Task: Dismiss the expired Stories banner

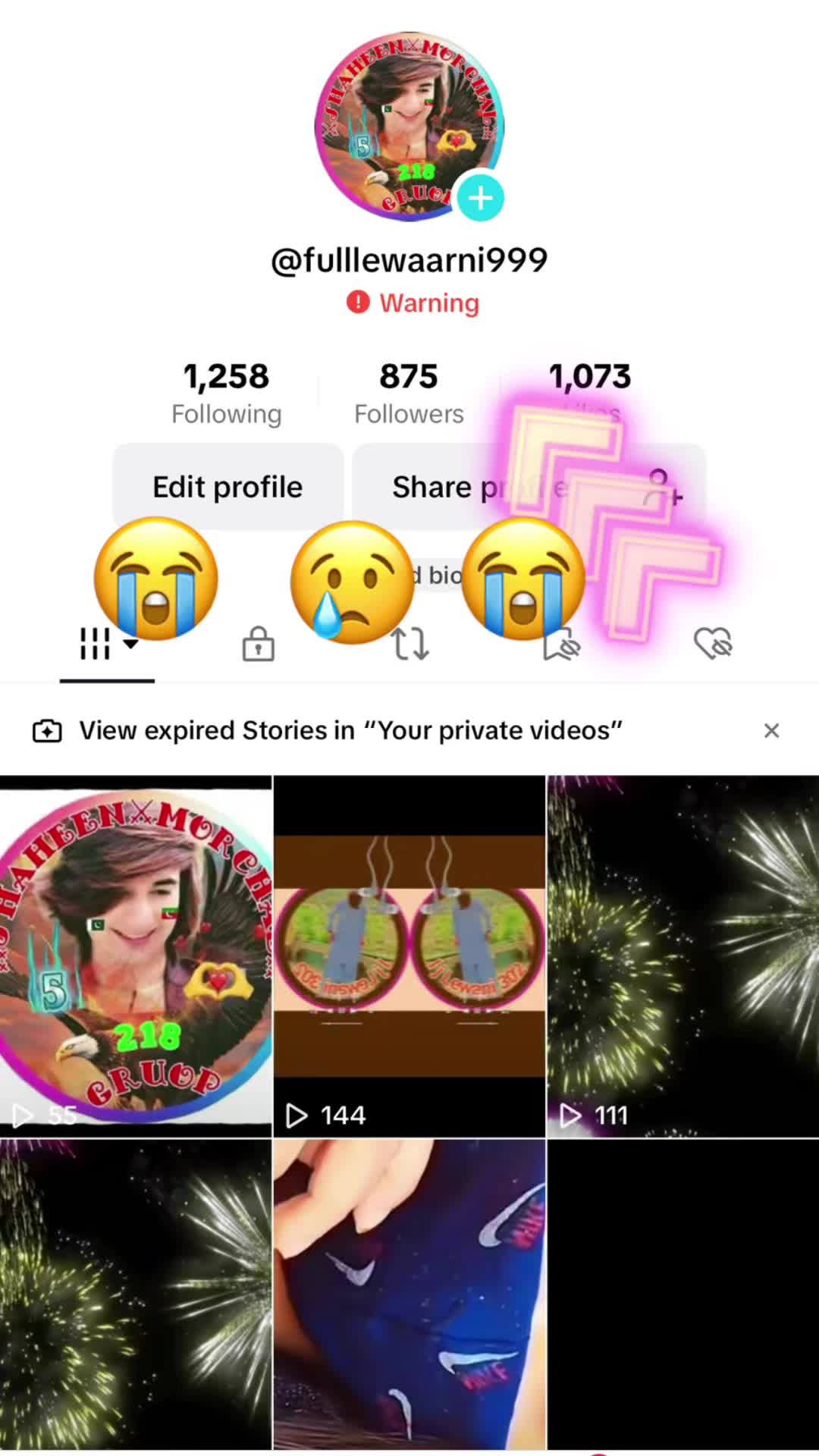Action: click(x=771, y=730)
